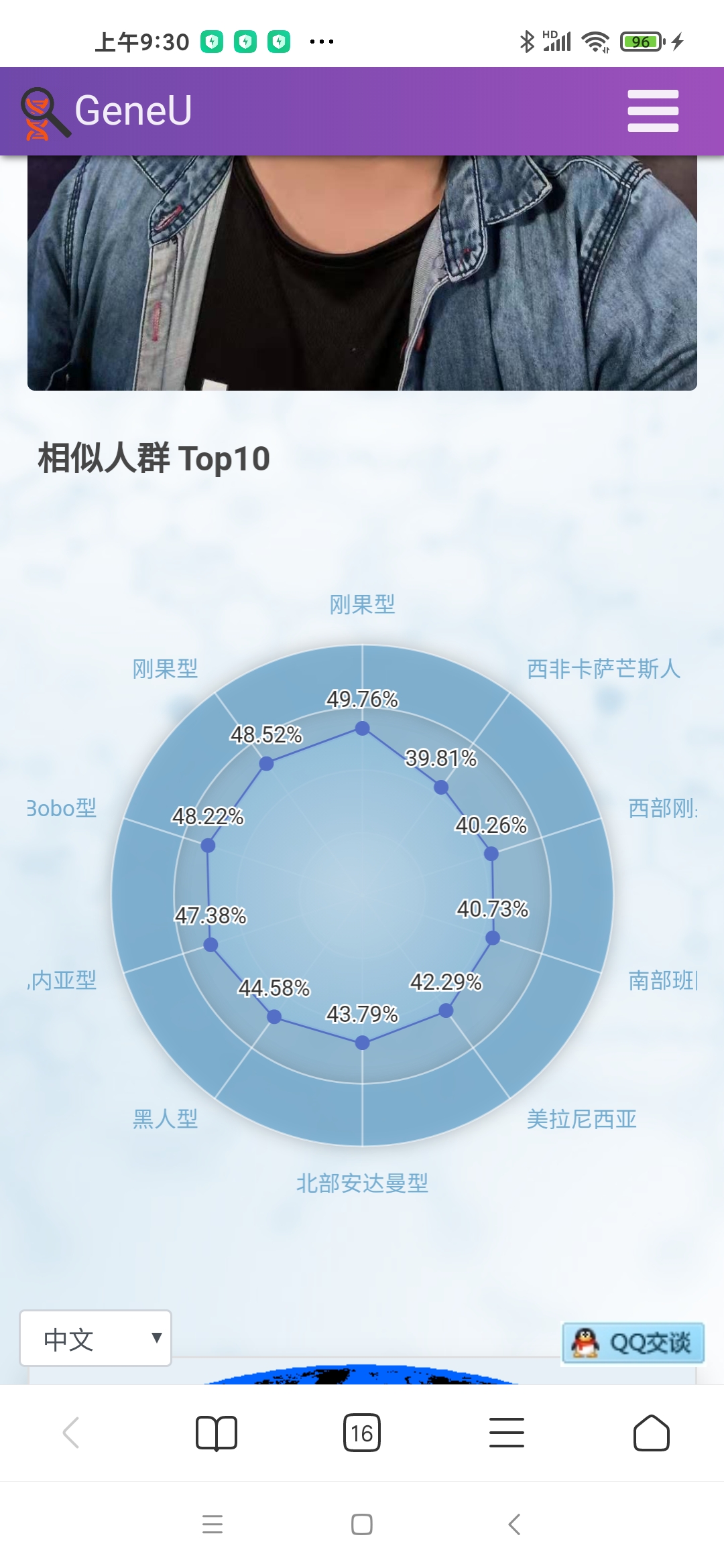The height and width of the screenshot is (1568, 724).
Task: Open the GeneU hamburger menu
Action: (x=653, y=111)
